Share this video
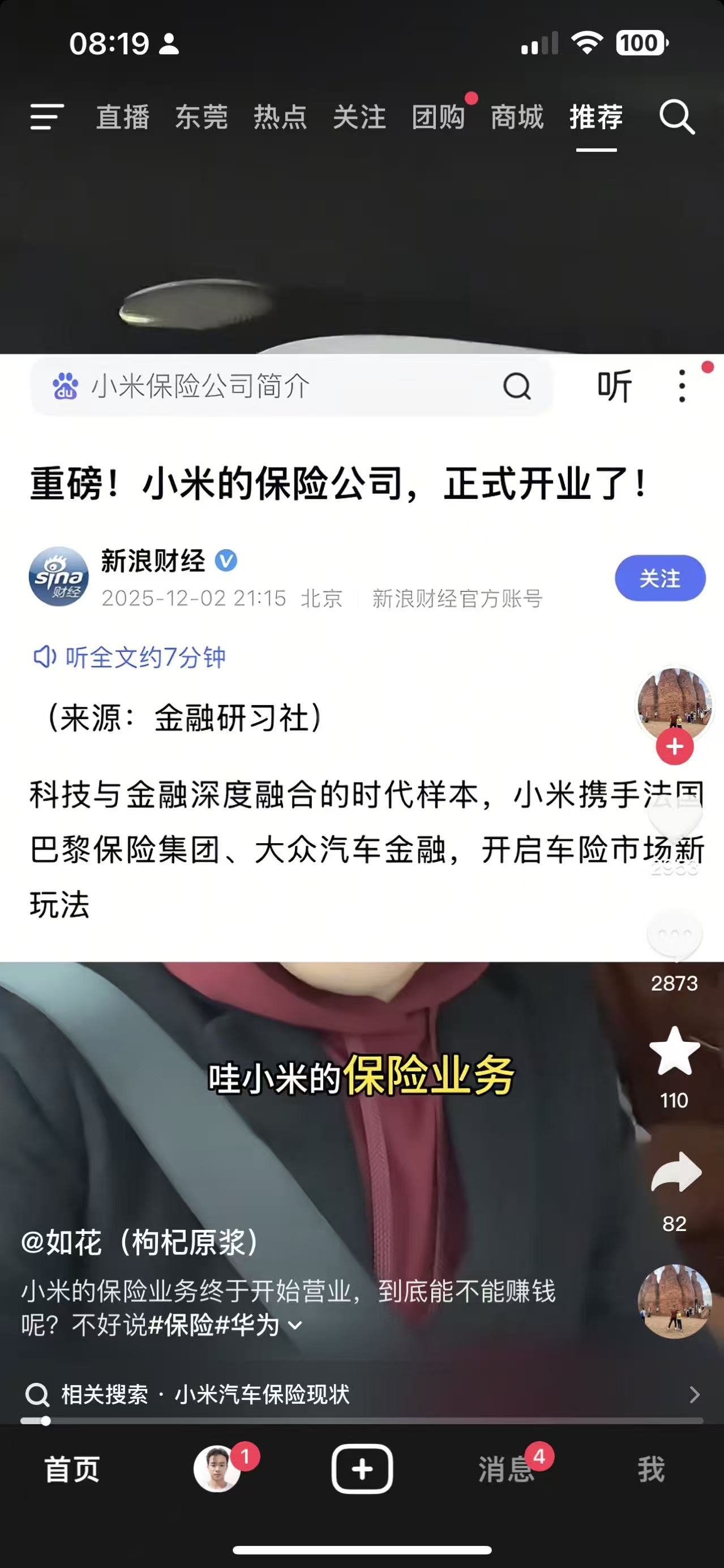724x1568 pixels. pos(675,1173)
